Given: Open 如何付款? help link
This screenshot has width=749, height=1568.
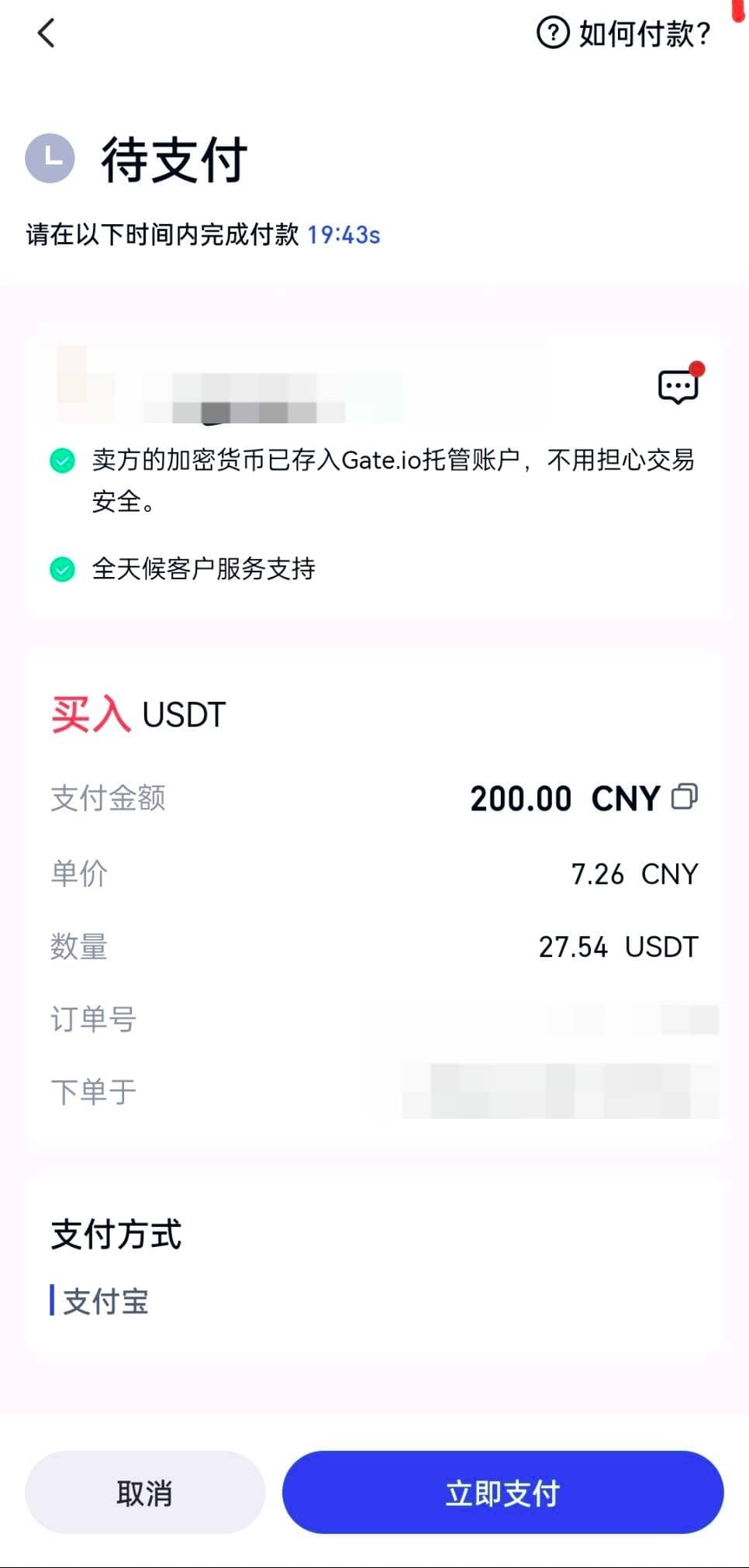Looking at the screenshot, I should [x=644, y=33].
